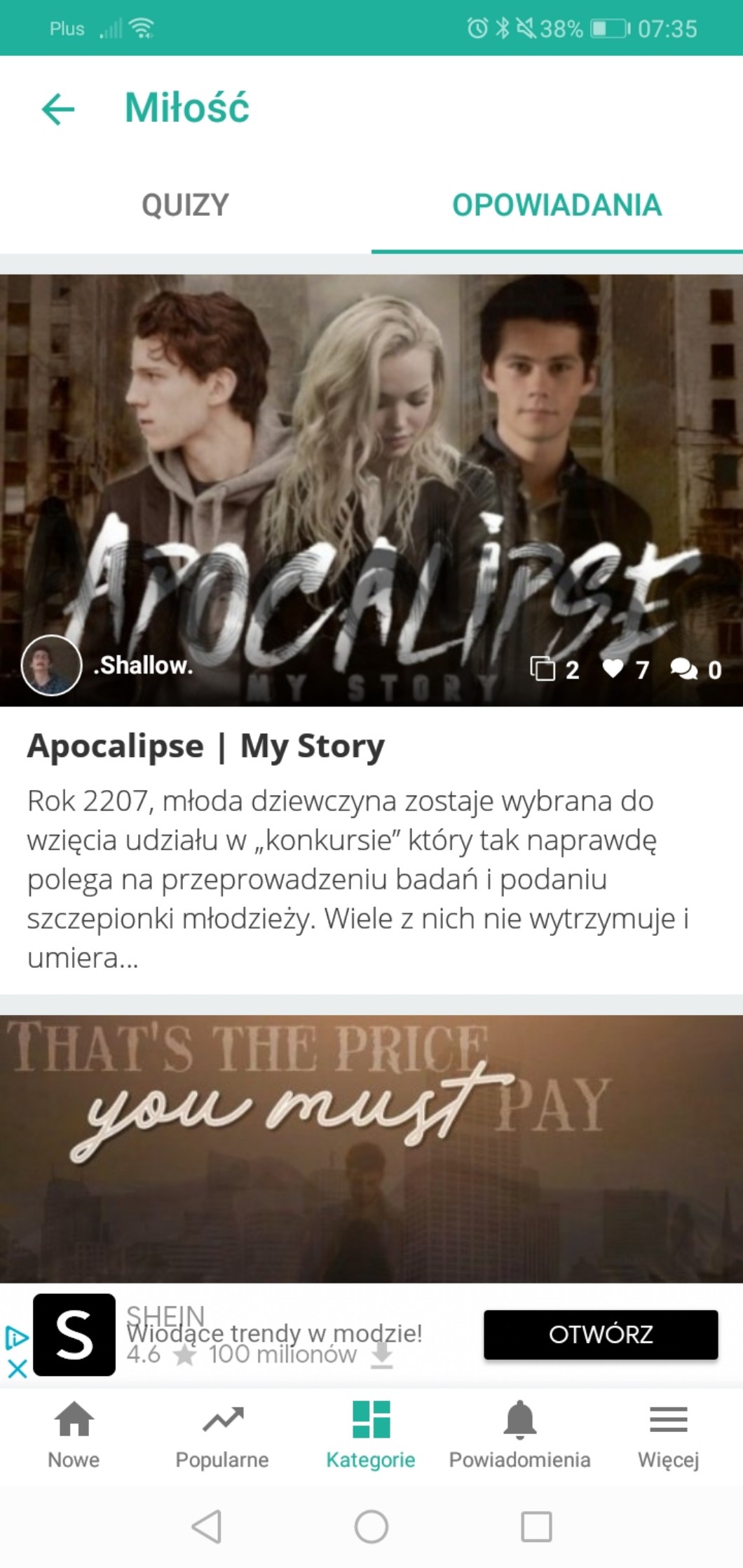The width and height of the screenshot is (743, 1568).
Task: Tap OTWÓRZ on the SHEIN ad
Action: tap(600, 1334)
